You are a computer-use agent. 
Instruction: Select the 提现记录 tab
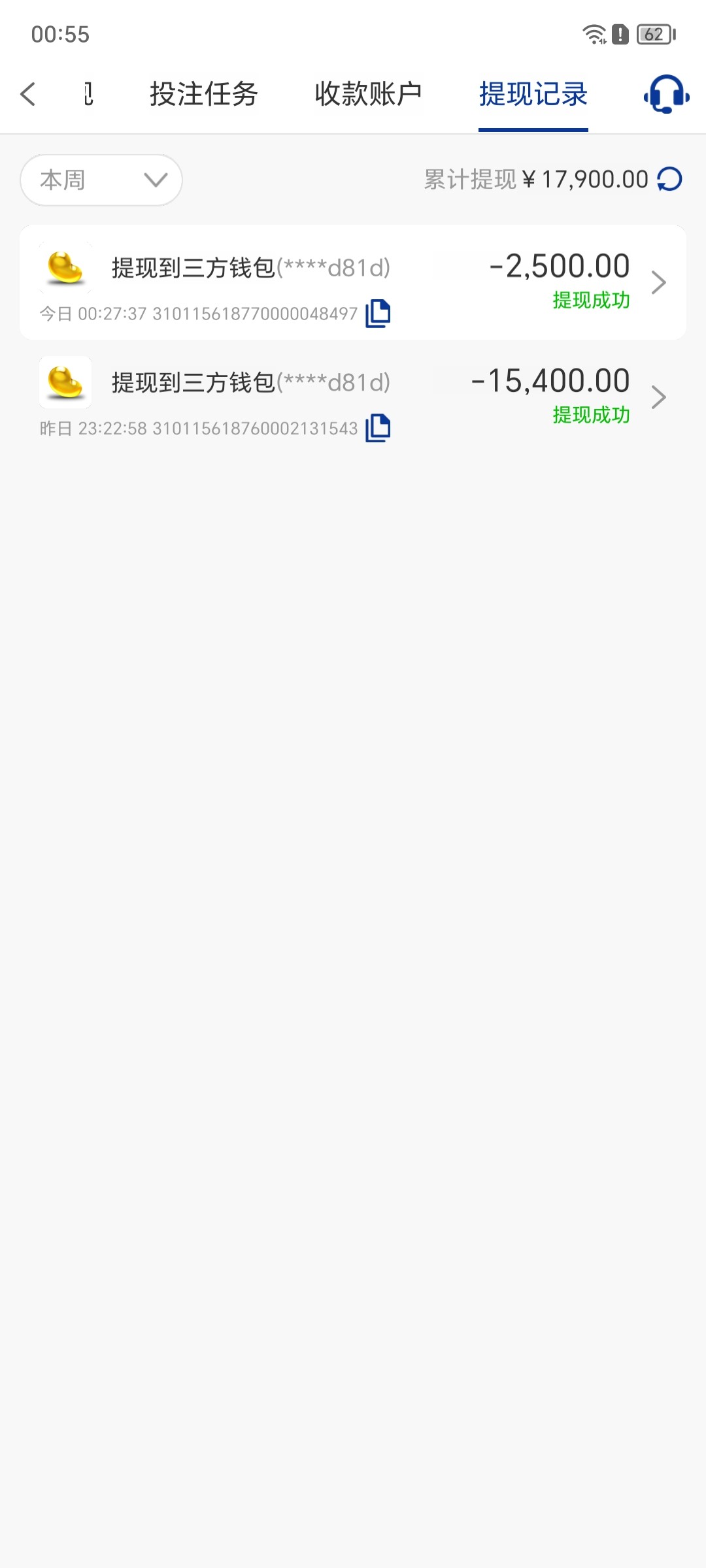click(x=533, y=94)
